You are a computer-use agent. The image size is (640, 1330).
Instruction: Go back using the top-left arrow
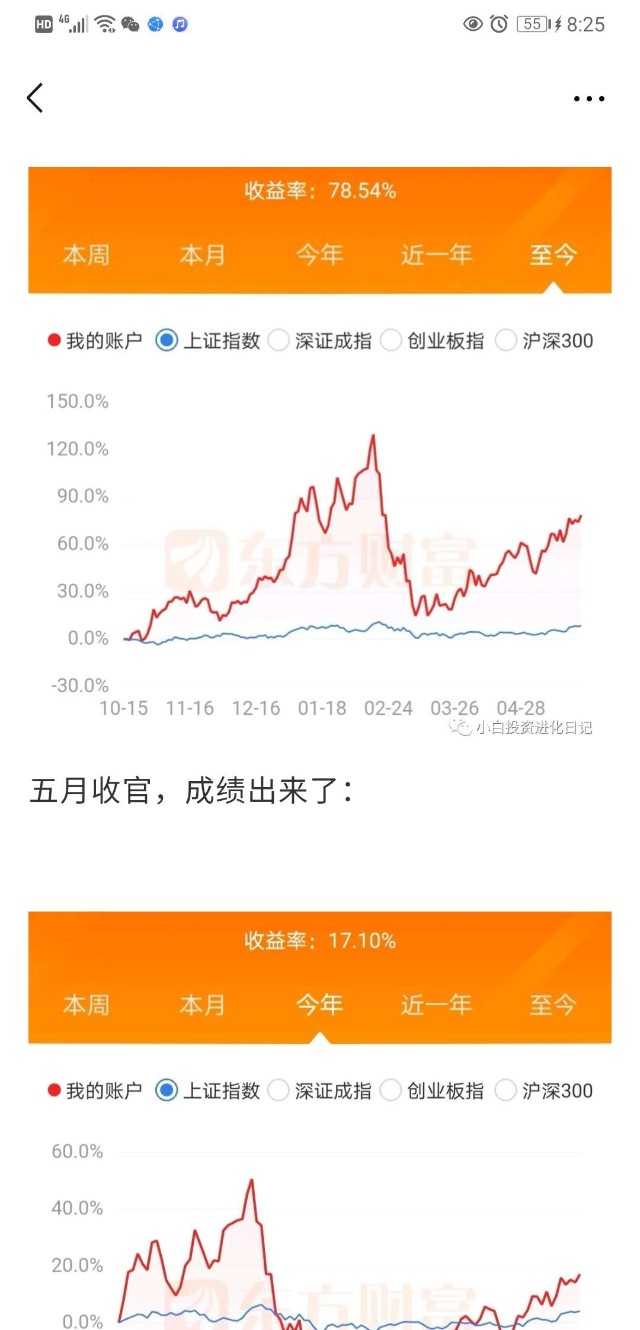[x=35, y=98]
